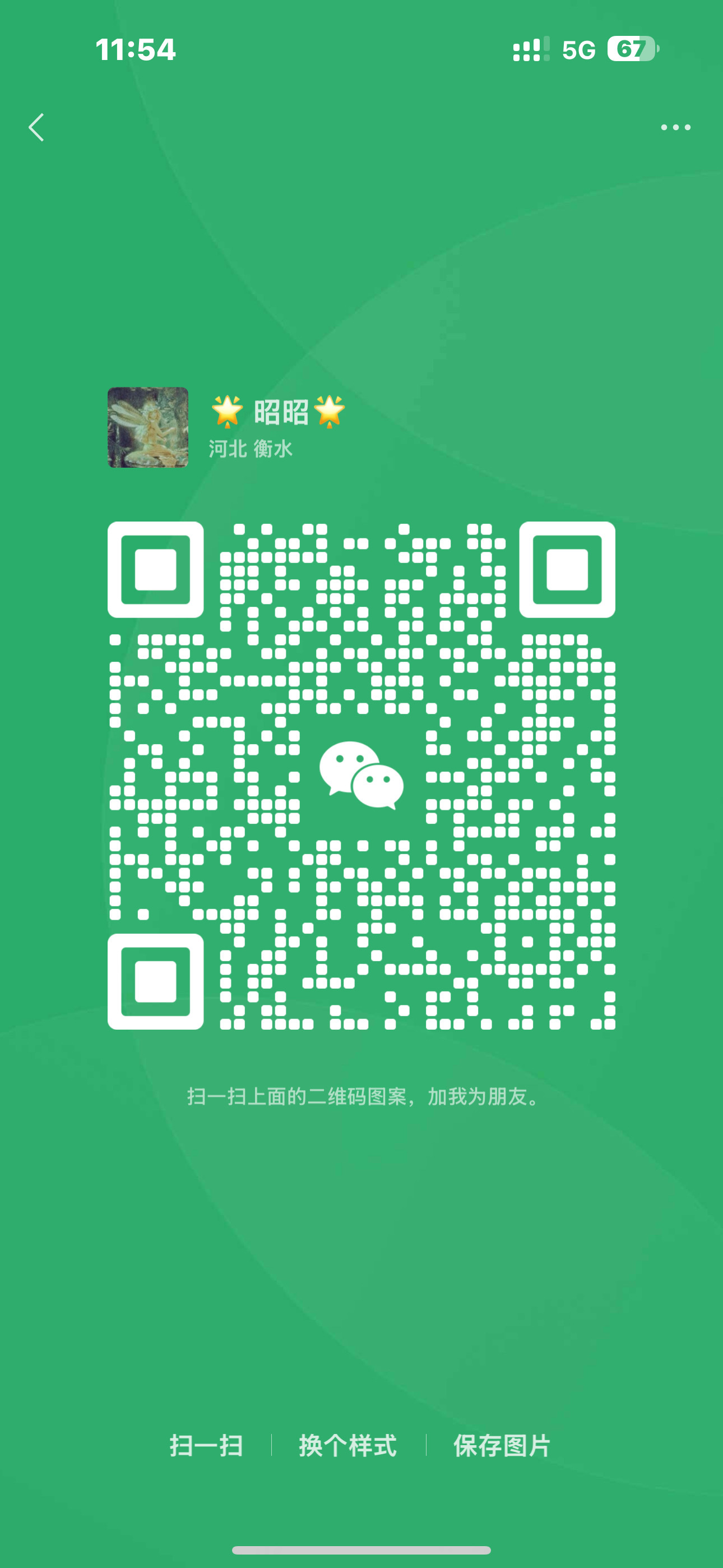Tap 扫一扫 to scan a code

pyautogui.click(x=206, y=1446)
